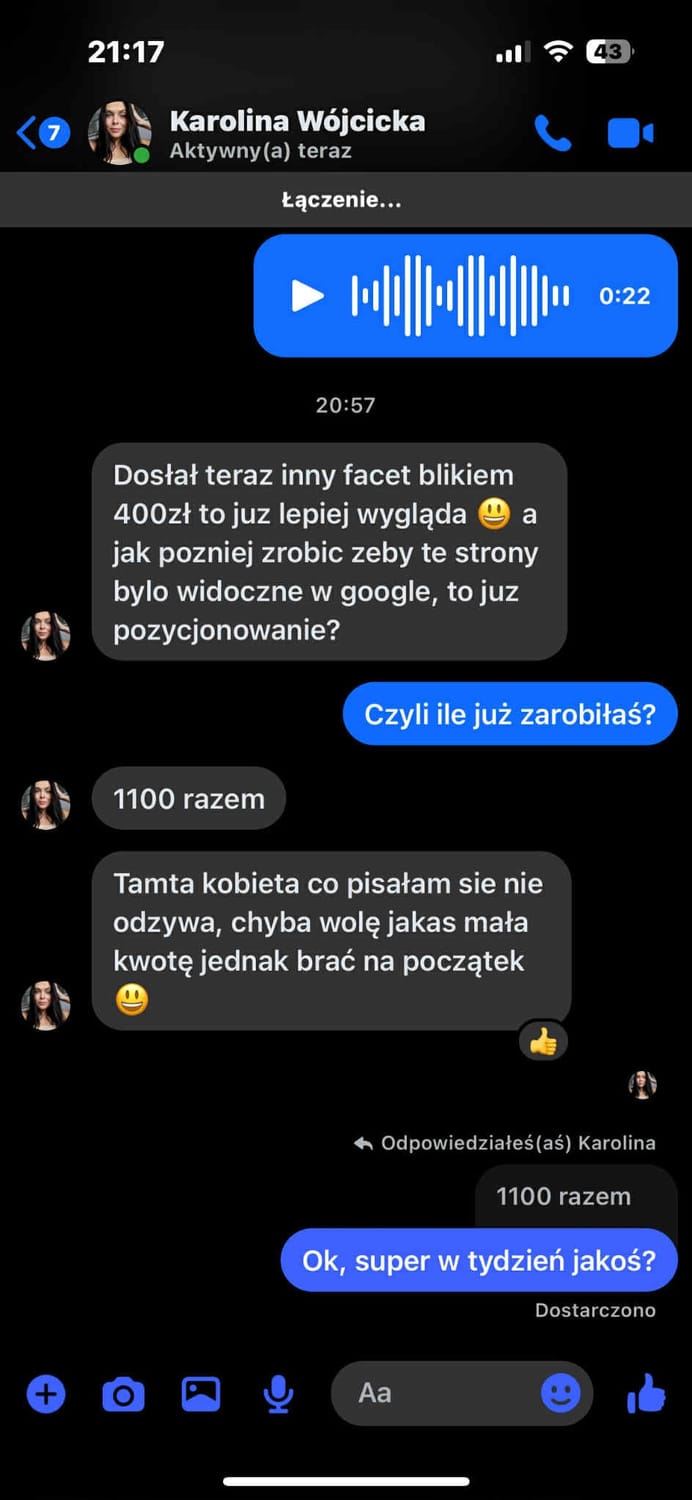Jump to the quoted "1100 razem" reply

[563, 1196]
